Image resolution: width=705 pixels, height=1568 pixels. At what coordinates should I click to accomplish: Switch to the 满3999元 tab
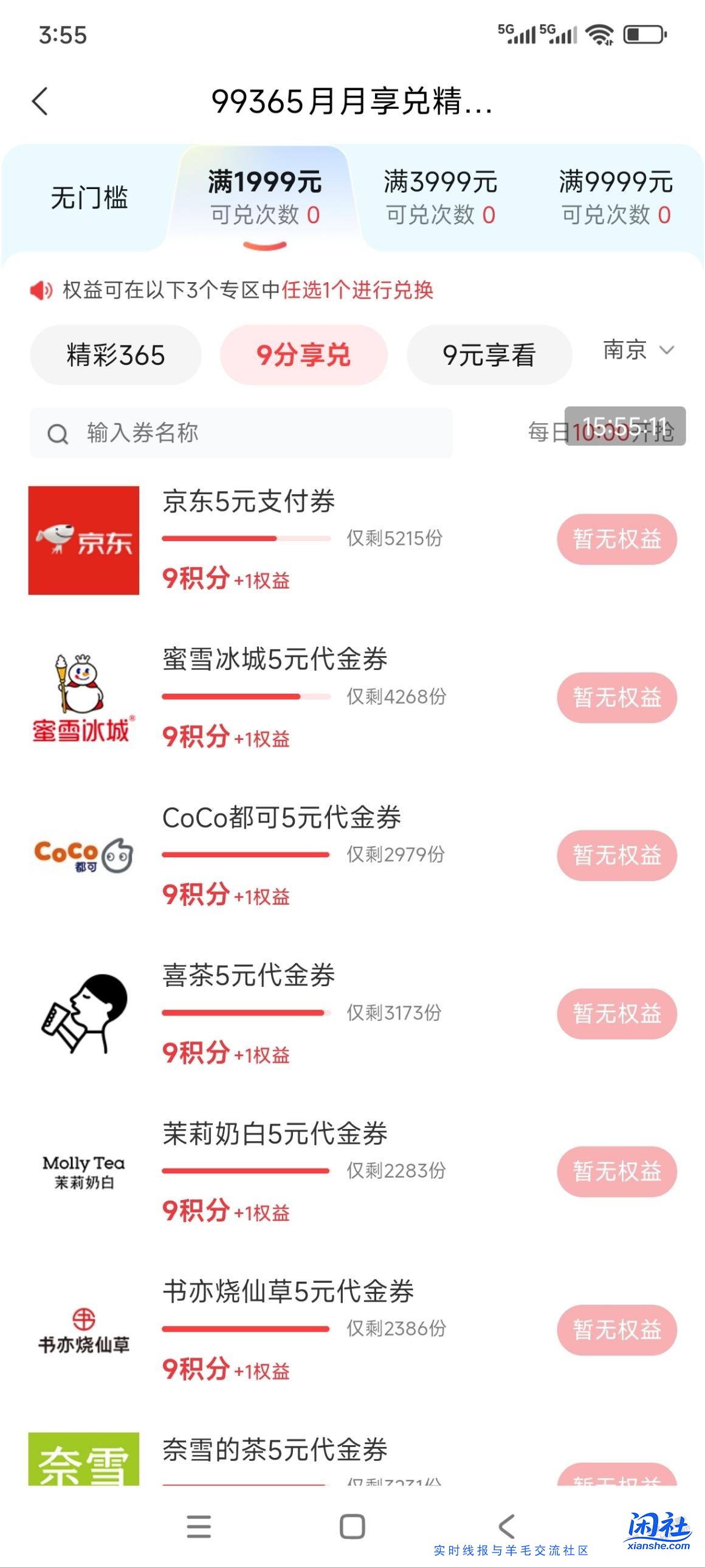click(x=440, y=195)
